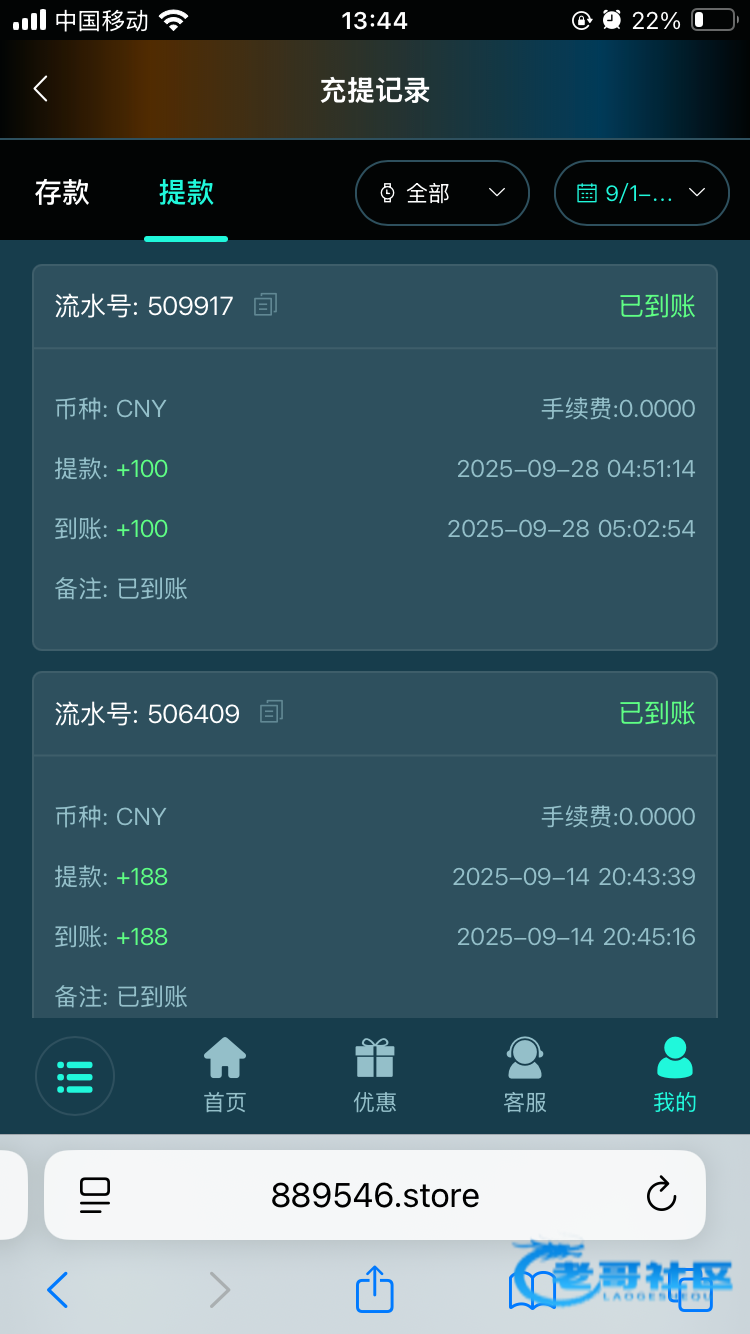
Task: Go back from 充提记录 page
Action: (40, 89)
